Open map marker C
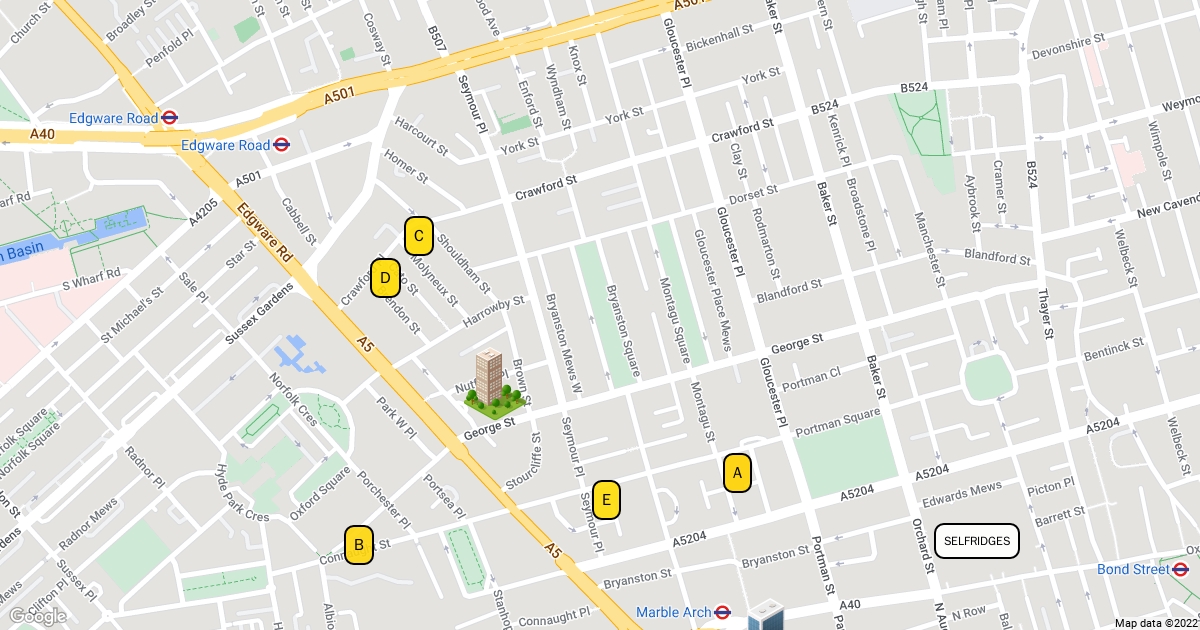This screenshot has width=1200, height=630. tap(419, 237)
